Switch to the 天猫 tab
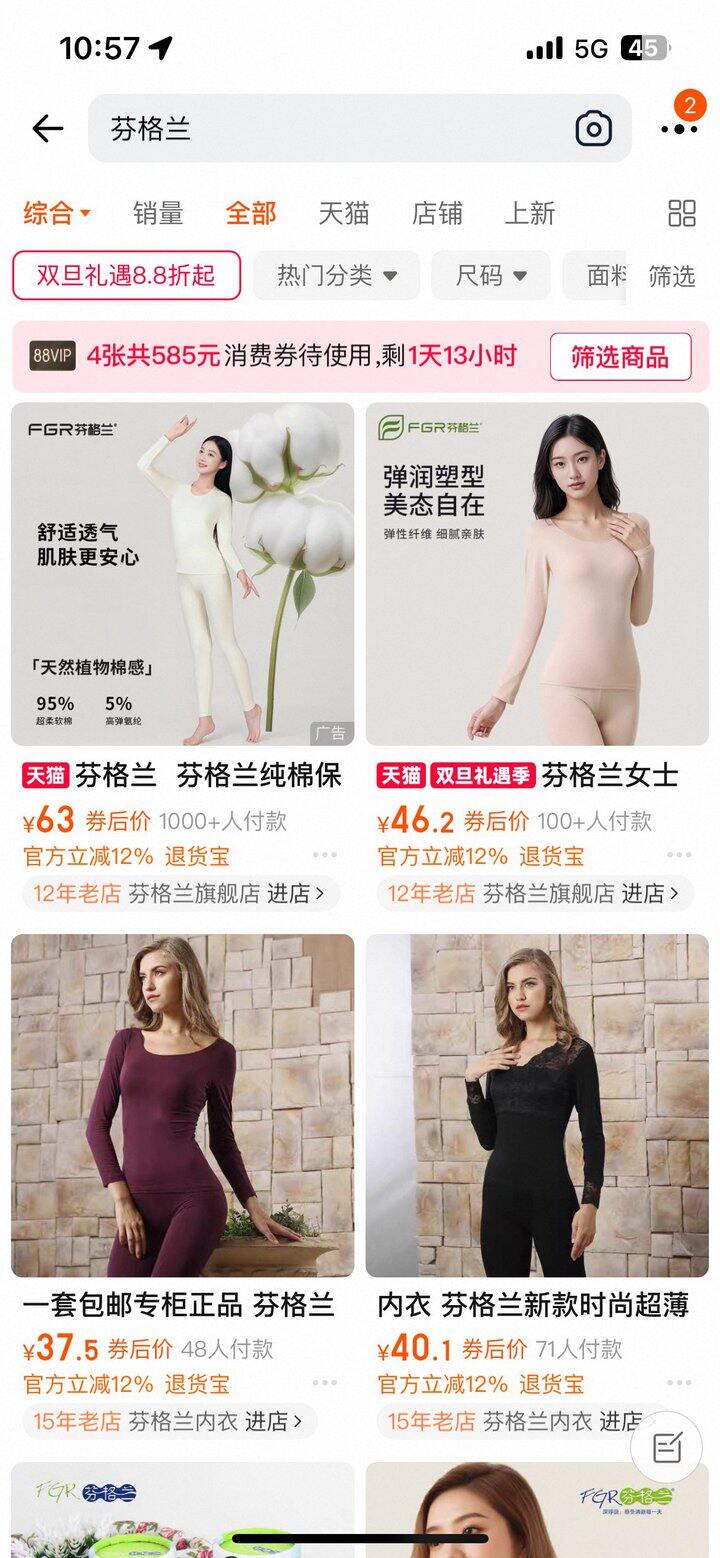720x1558 pixels. [343, 213]
